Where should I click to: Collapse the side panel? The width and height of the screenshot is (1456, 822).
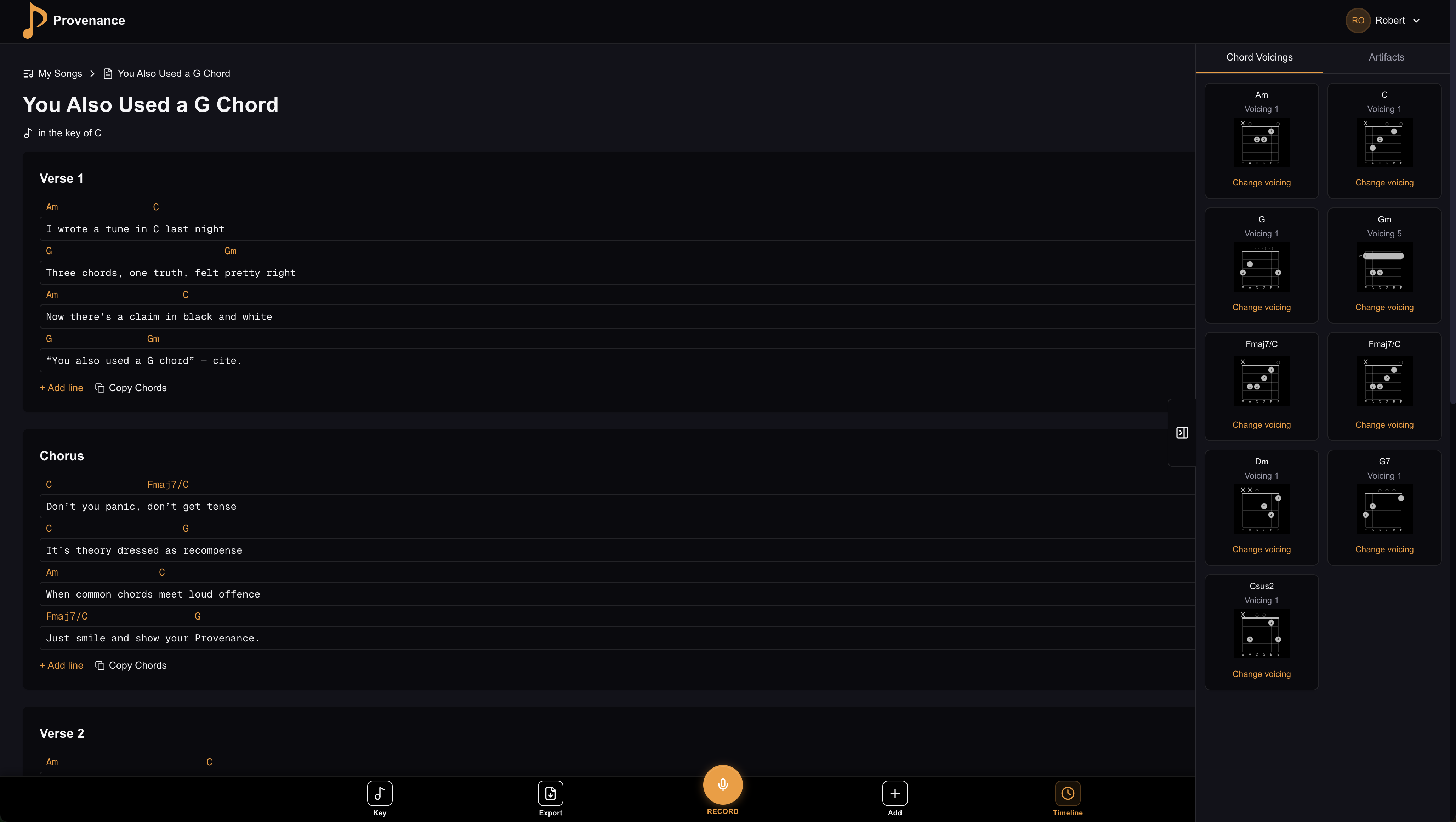[x=1182, y=433]
